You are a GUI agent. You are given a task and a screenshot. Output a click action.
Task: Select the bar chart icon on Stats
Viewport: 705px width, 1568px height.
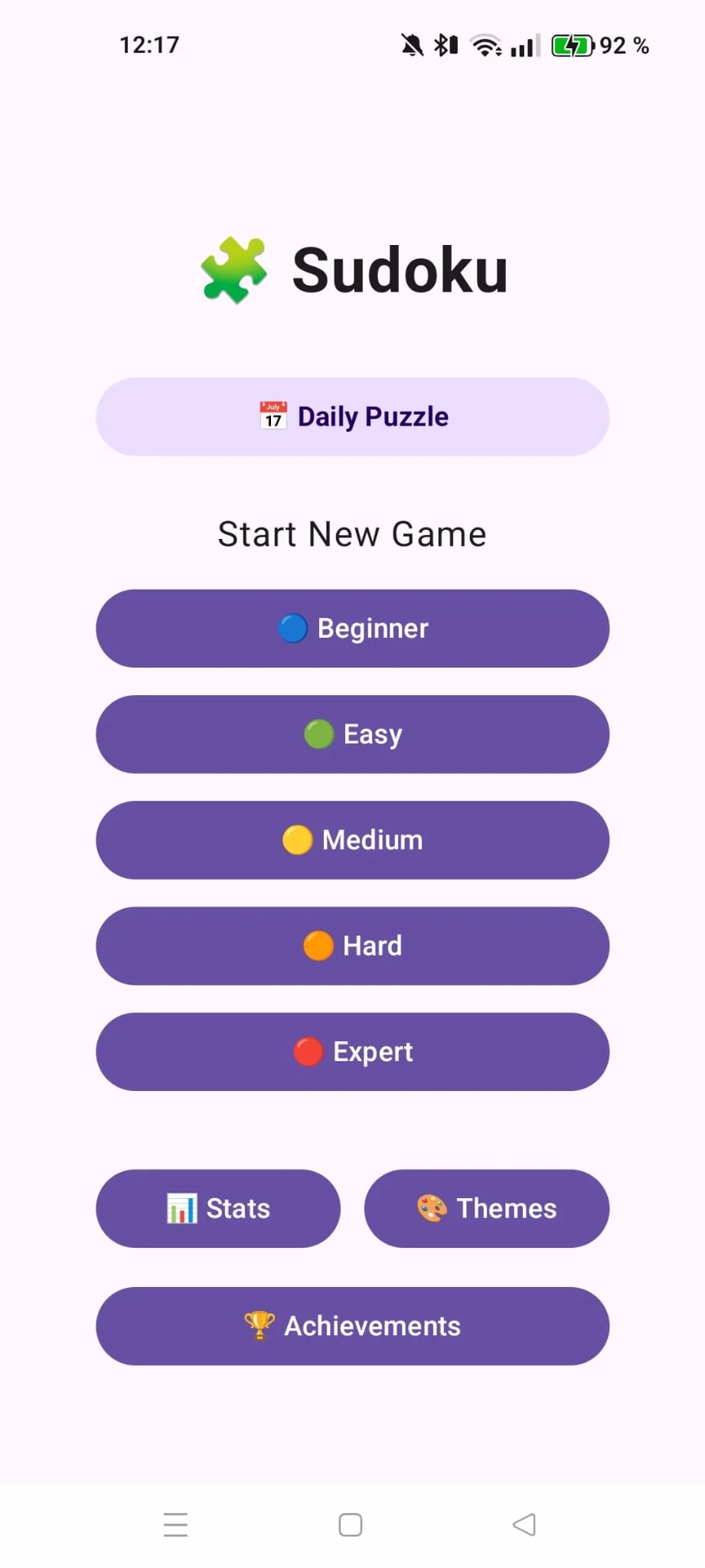[181, 1207]
